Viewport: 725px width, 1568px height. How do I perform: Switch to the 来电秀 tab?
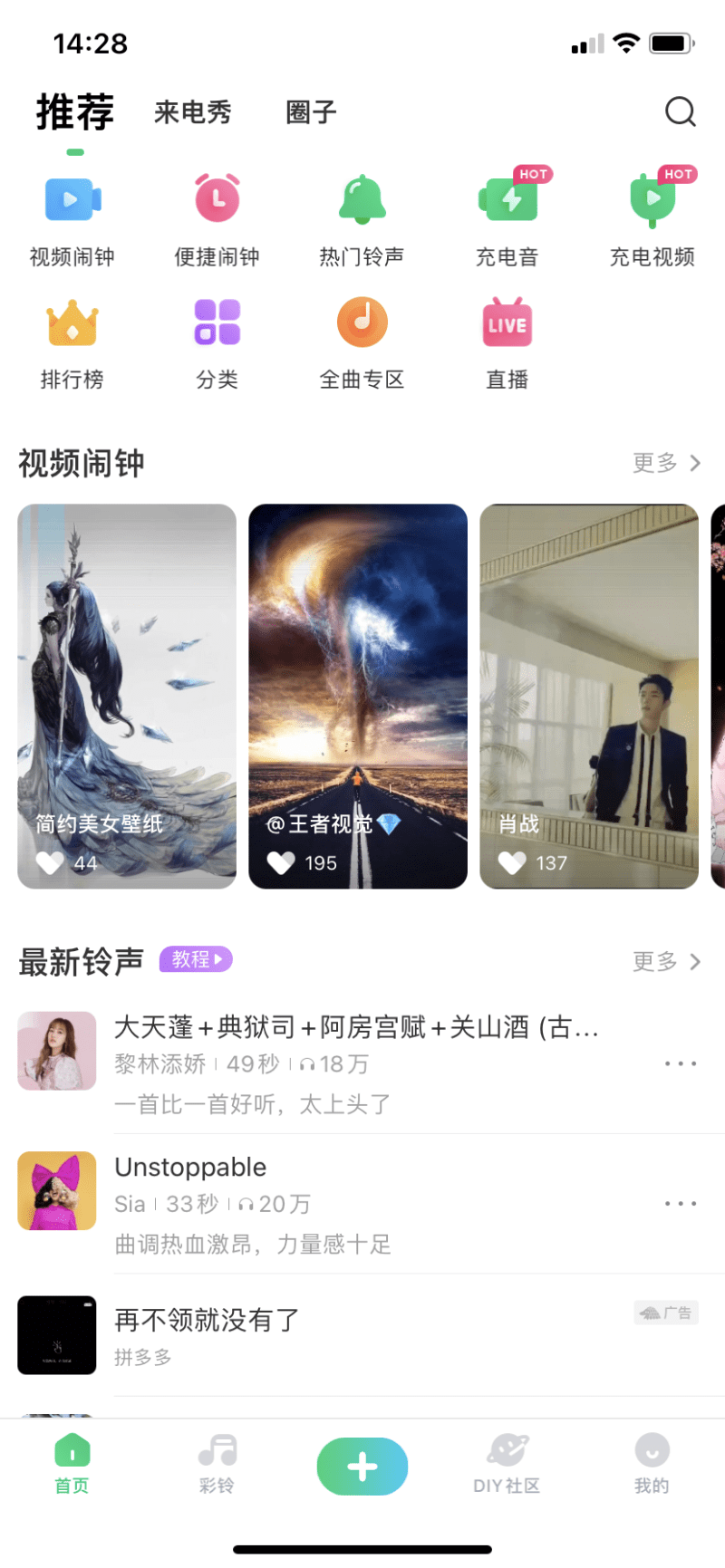tap(192, 112)
